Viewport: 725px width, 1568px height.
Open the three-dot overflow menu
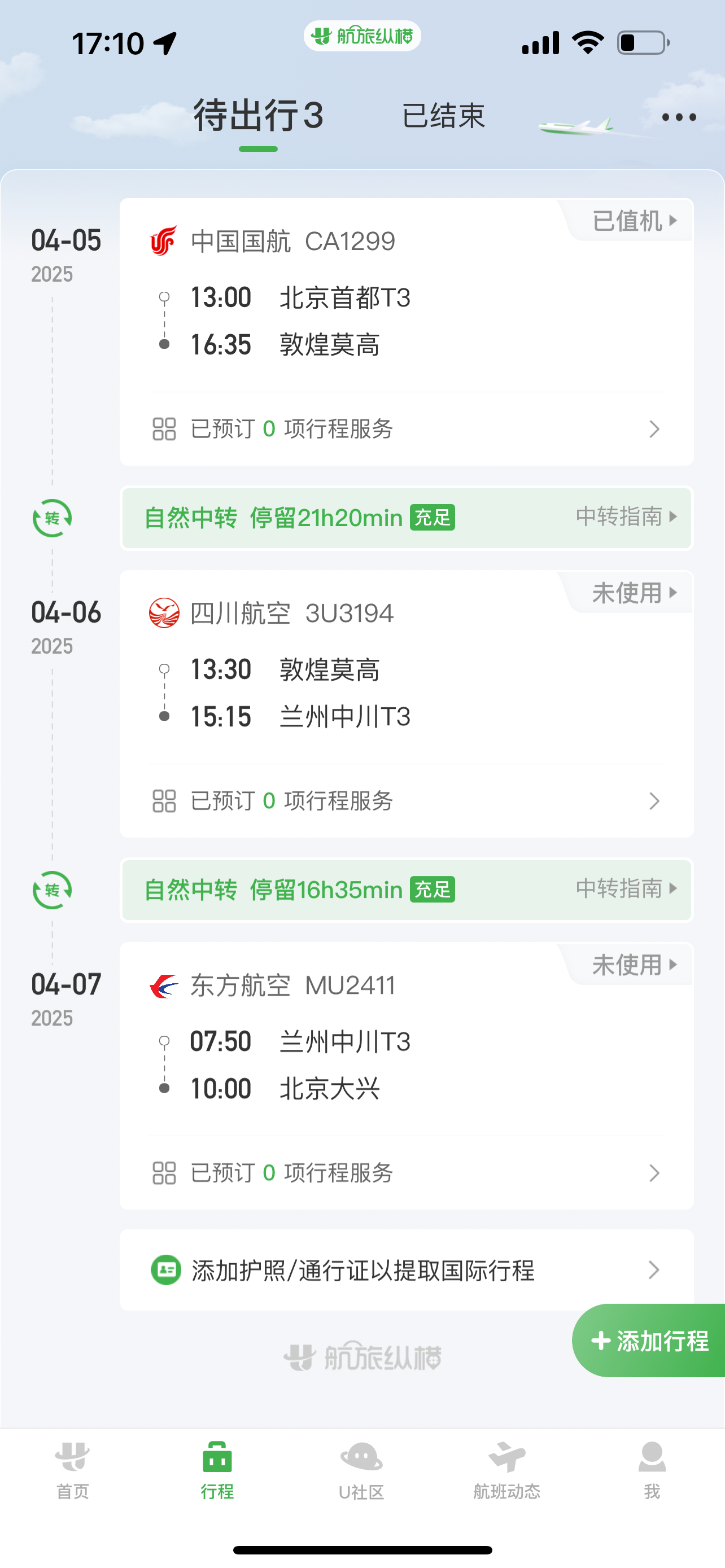tap(679, 117)
